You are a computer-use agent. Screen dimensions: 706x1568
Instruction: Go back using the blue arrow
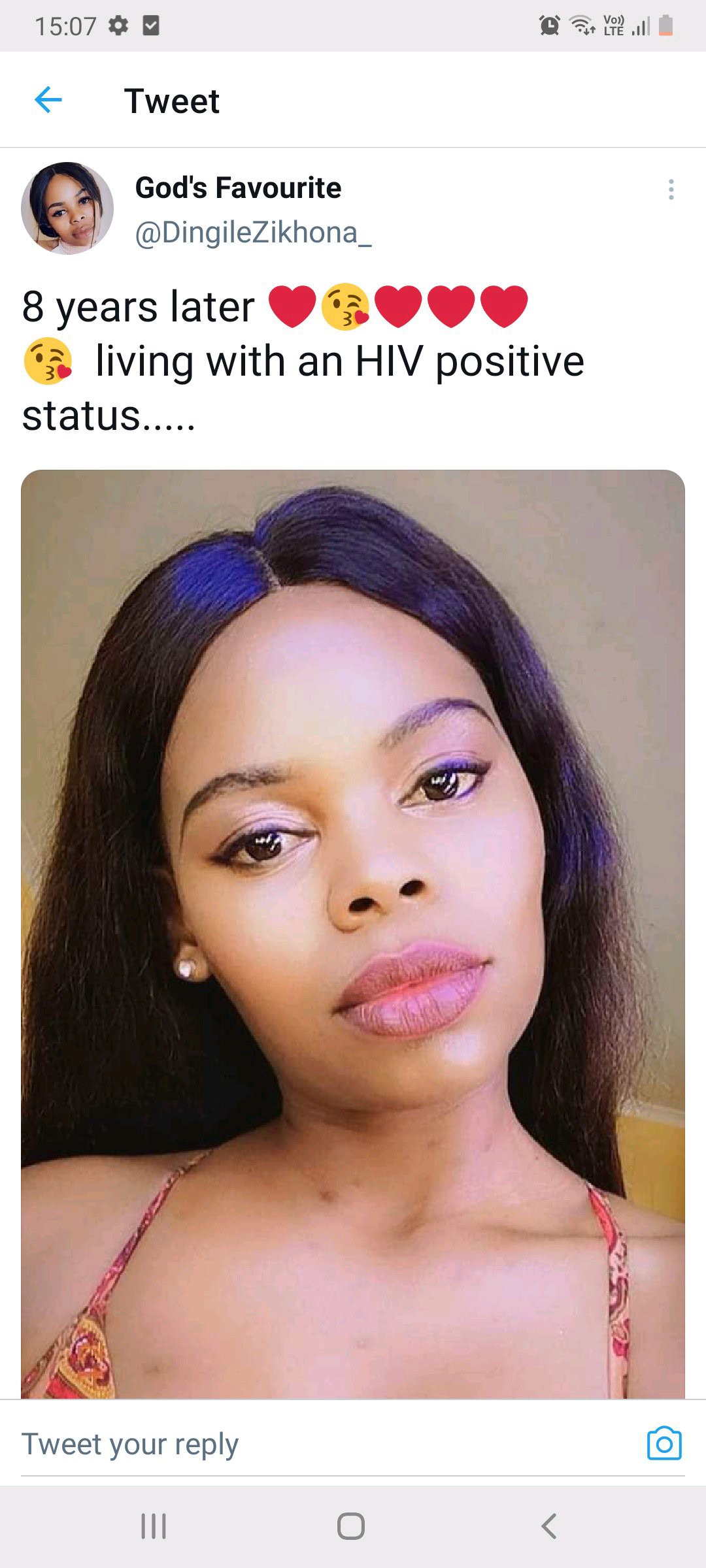48,100
